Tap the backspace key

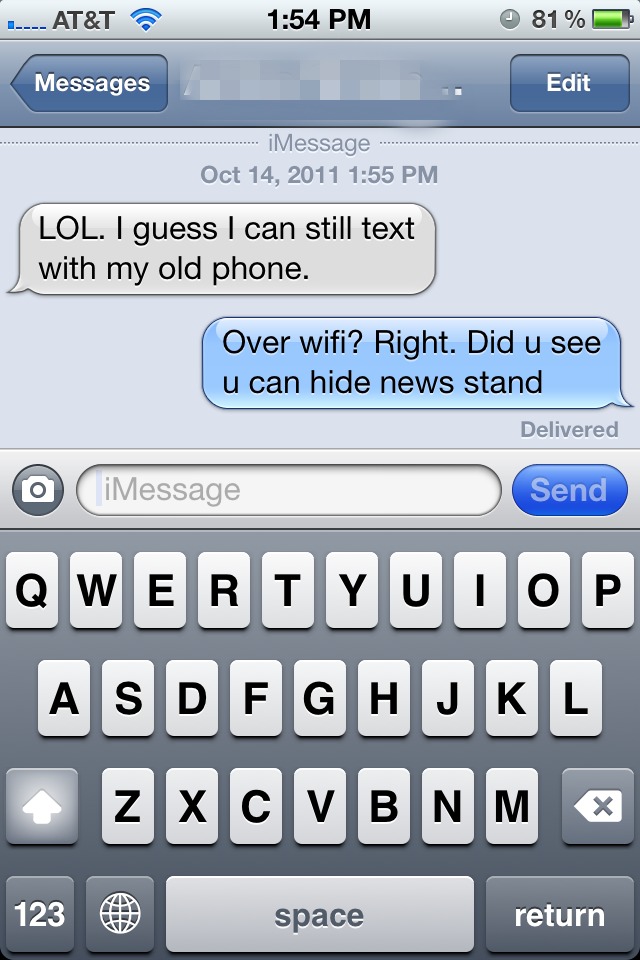[598, 807]
